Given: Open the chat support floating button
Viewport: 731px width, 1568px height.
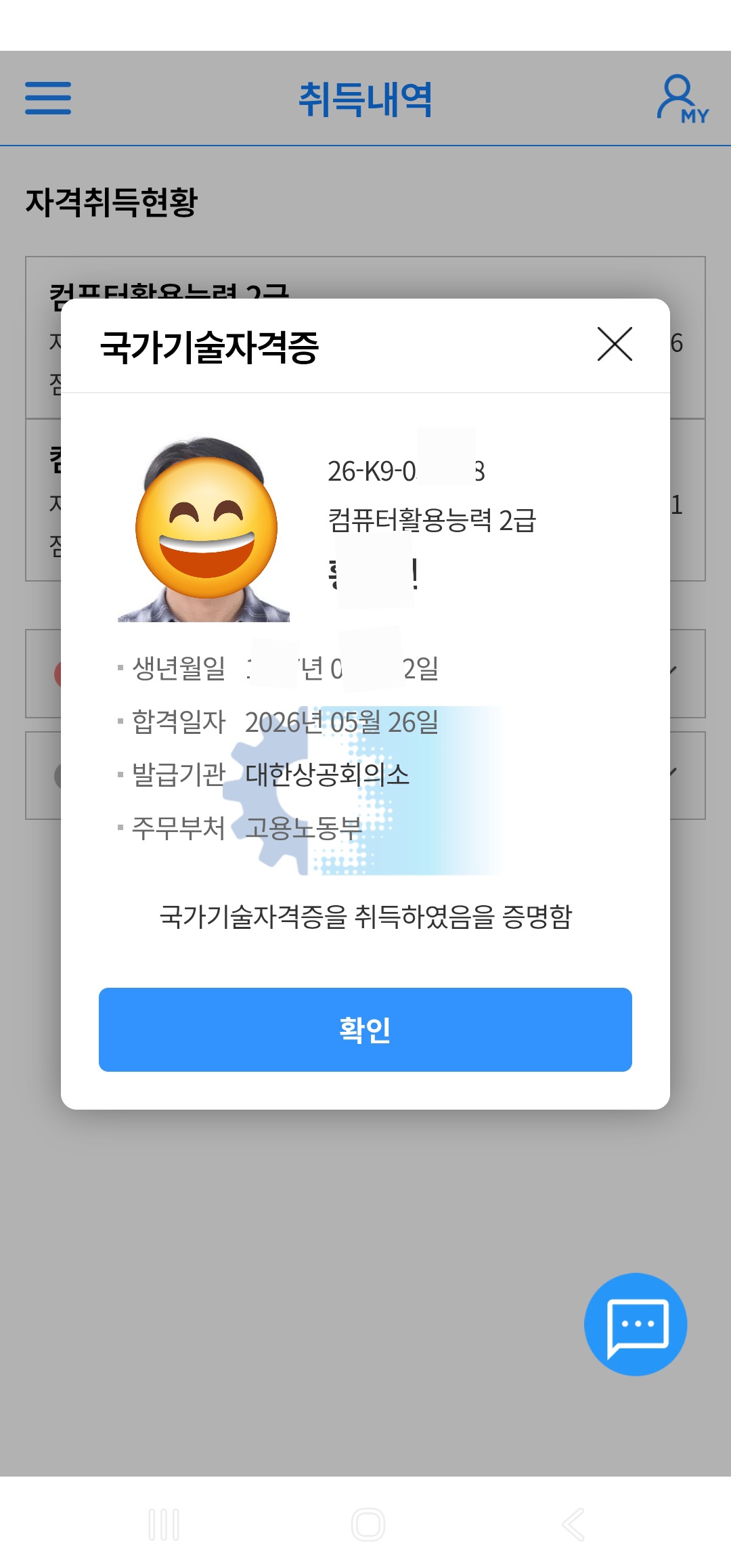Looking at the screenshot, I should [636, 1324].
